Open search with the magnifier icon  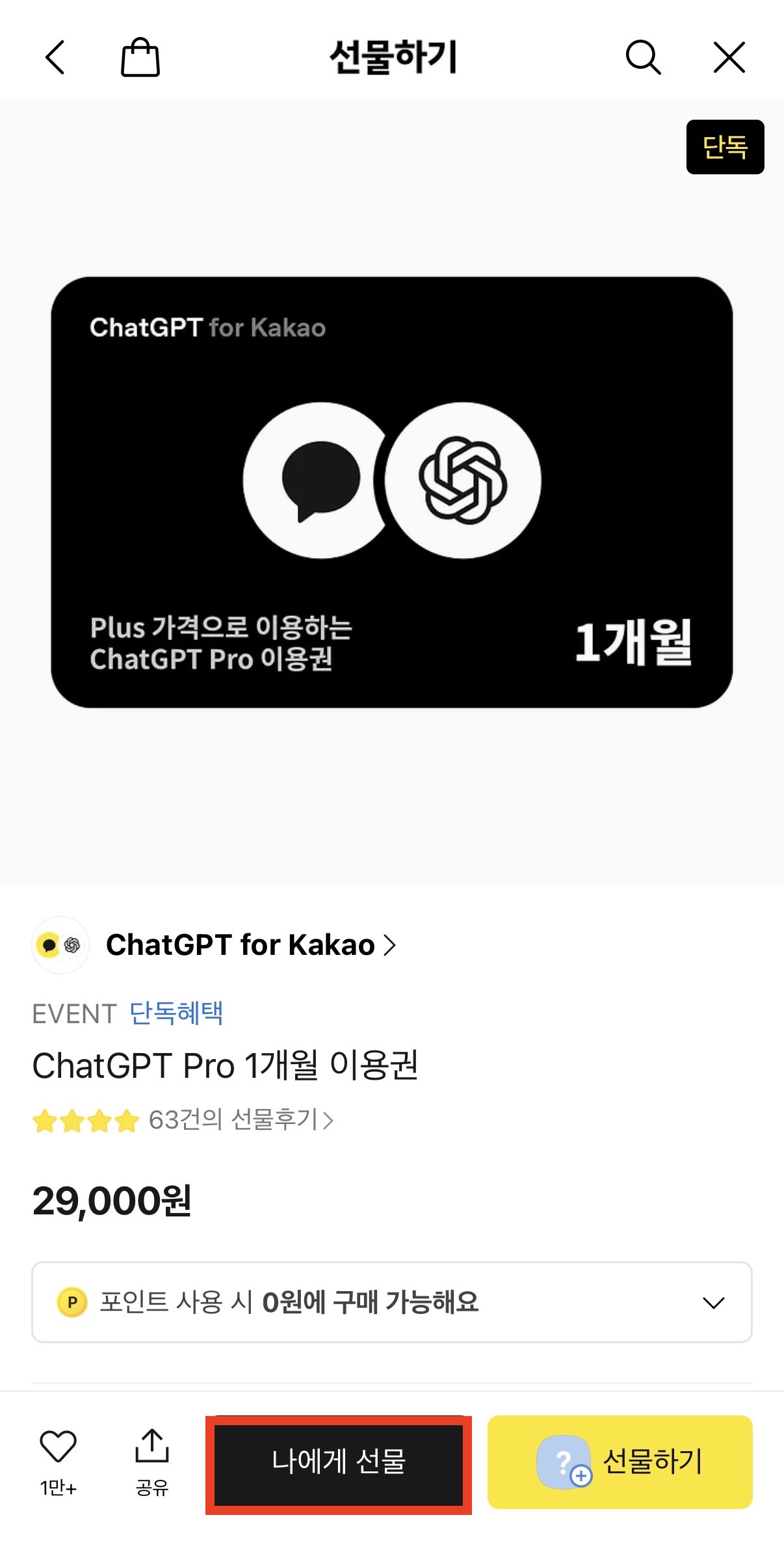[643, 58]
